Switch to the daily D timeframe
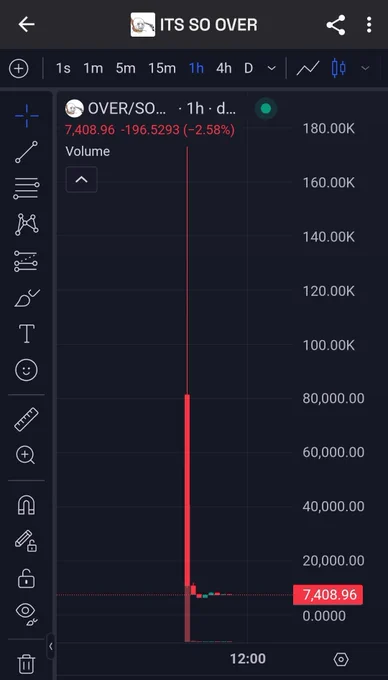Image resolution: width=388 pixels, height=680 pixels. click(x=248, y=69)
